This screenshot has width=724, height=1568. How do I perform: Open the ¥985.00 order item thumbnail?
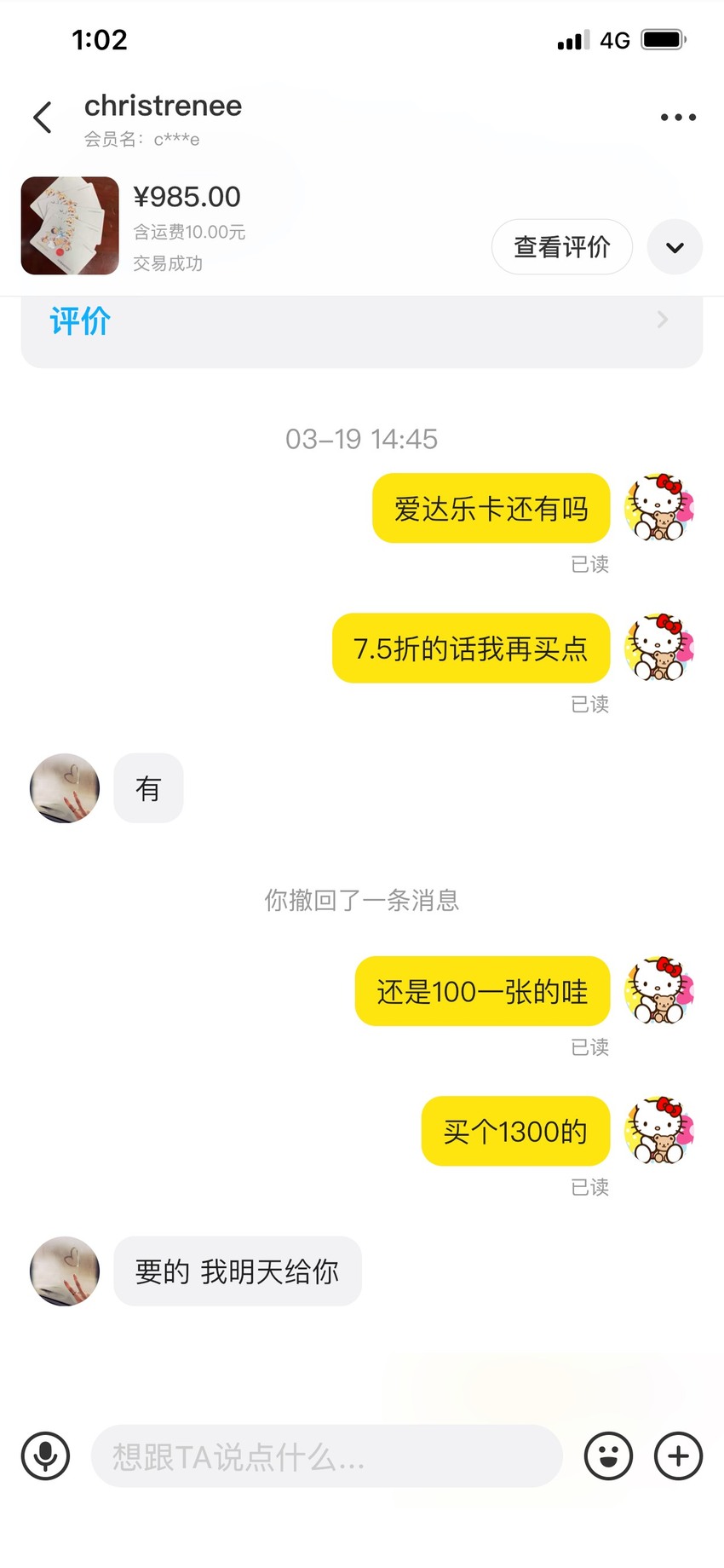click(x=70, y=226)
